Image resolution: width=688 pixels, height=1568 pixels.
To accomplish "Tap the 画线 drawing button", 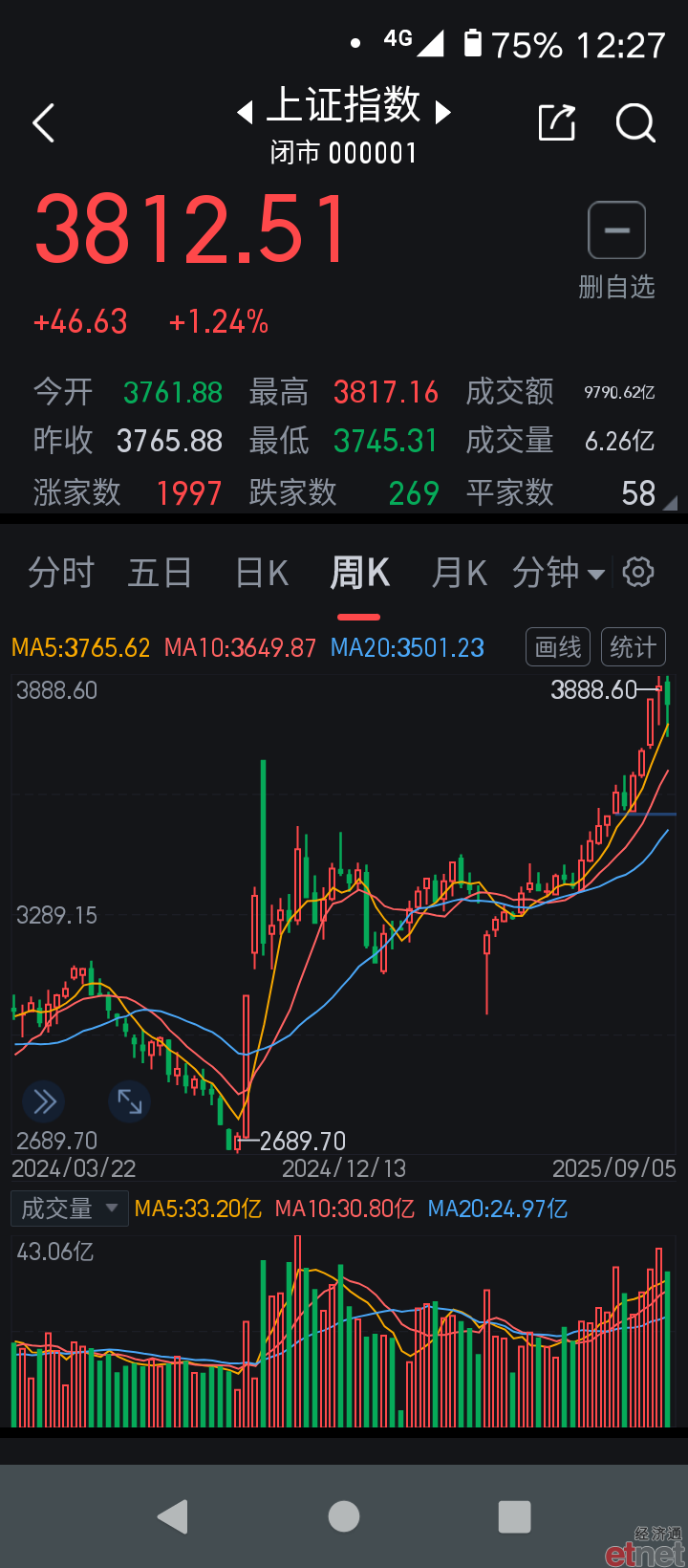I will pos(558,647).
